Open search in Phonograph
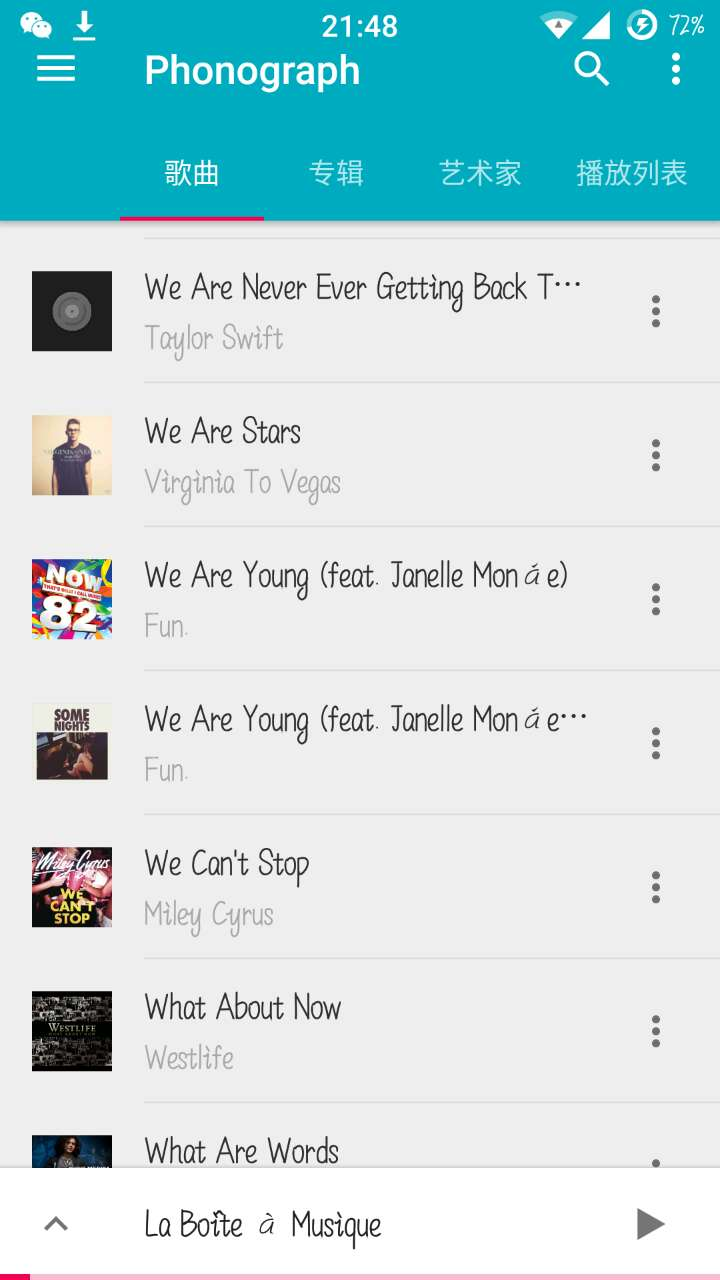Image resolution: width=720 pixels, height=1280 pixels. tap(591, 69)
